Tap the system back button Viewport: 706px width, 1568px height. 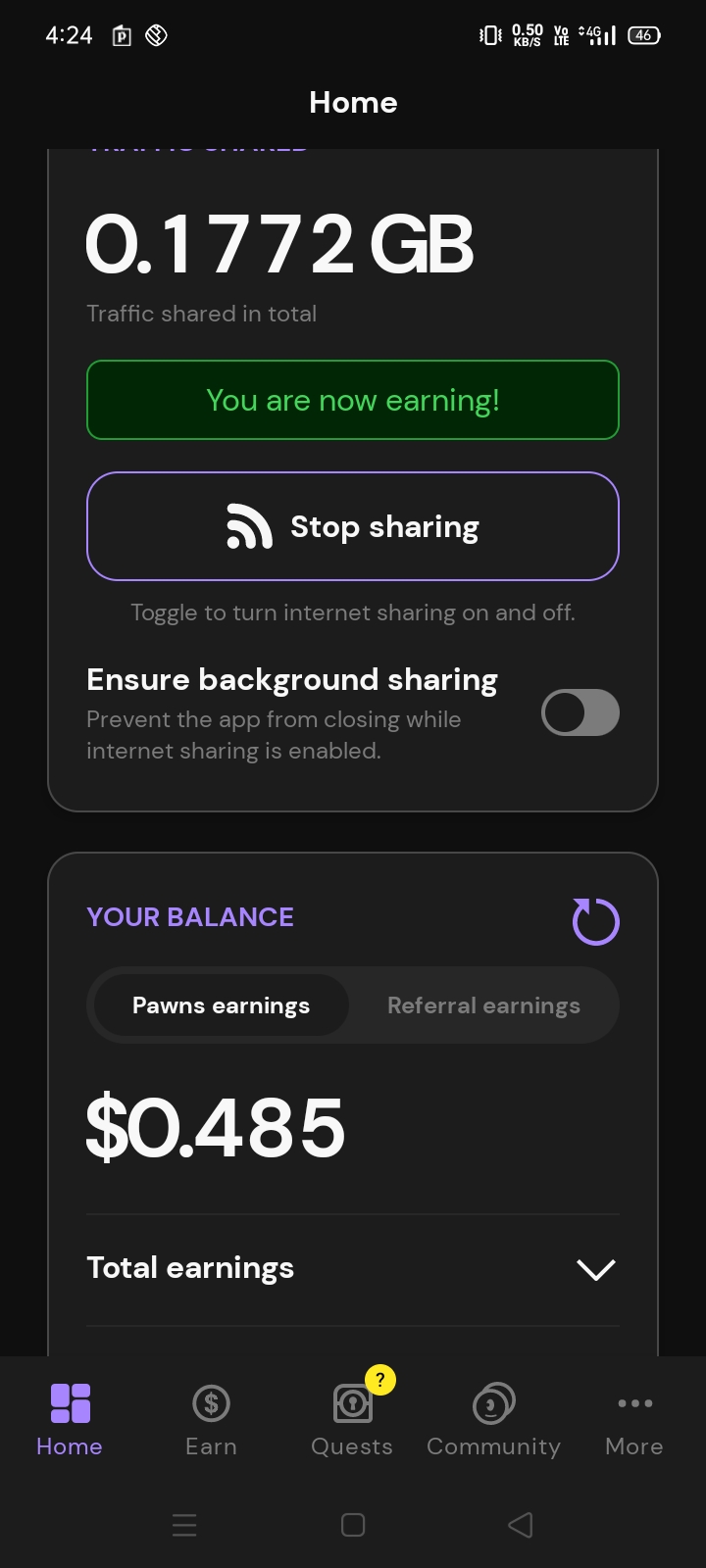click(x=521, y=1525)
